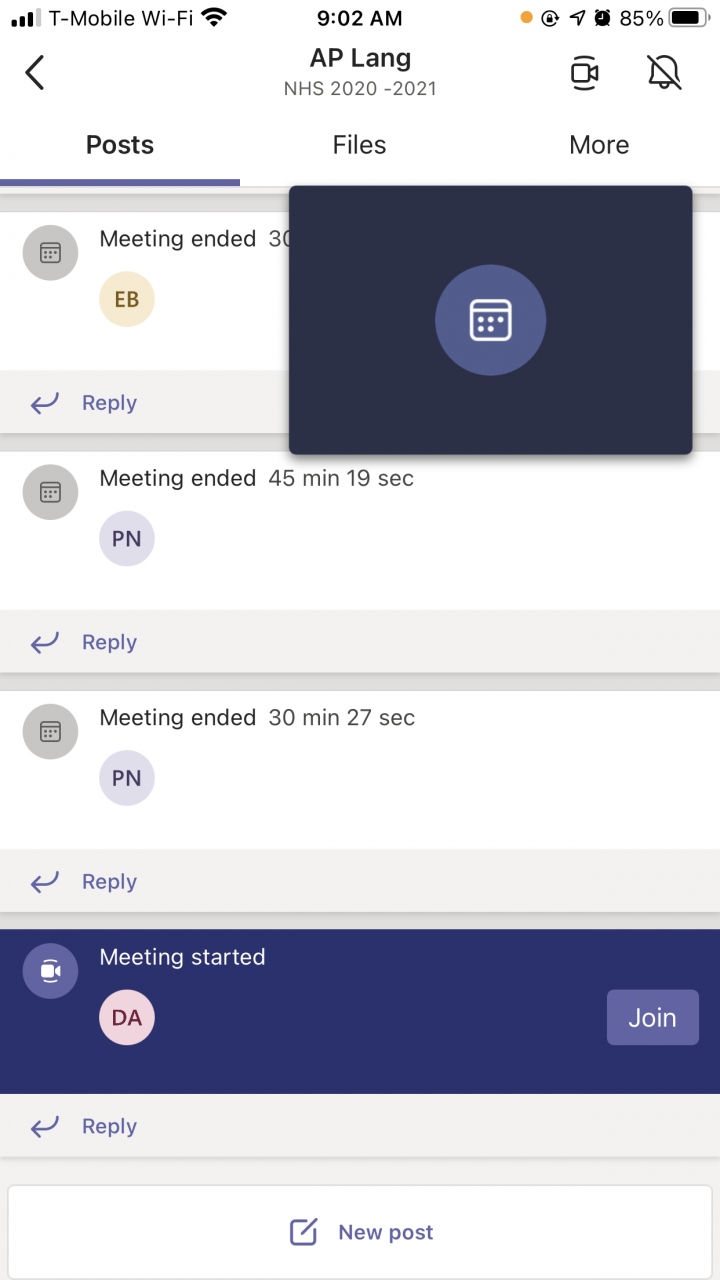Reply to the 45 min 19 sec meeting
The height and width of the screenshot is (1280, 720).
(108, 642)
